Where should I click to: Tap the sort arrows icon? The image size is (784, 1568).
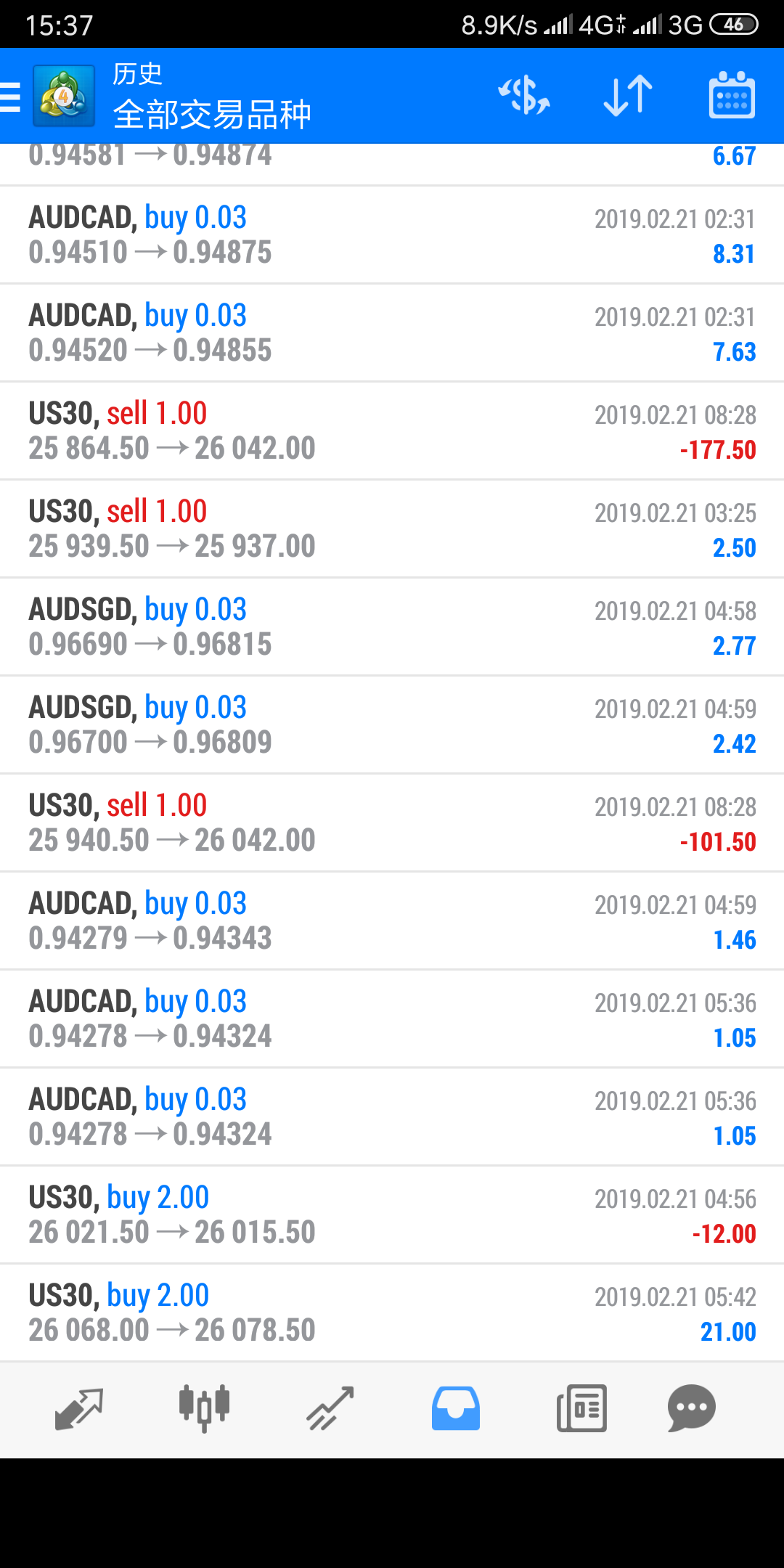pyautogui.click(x=628, y=96)
